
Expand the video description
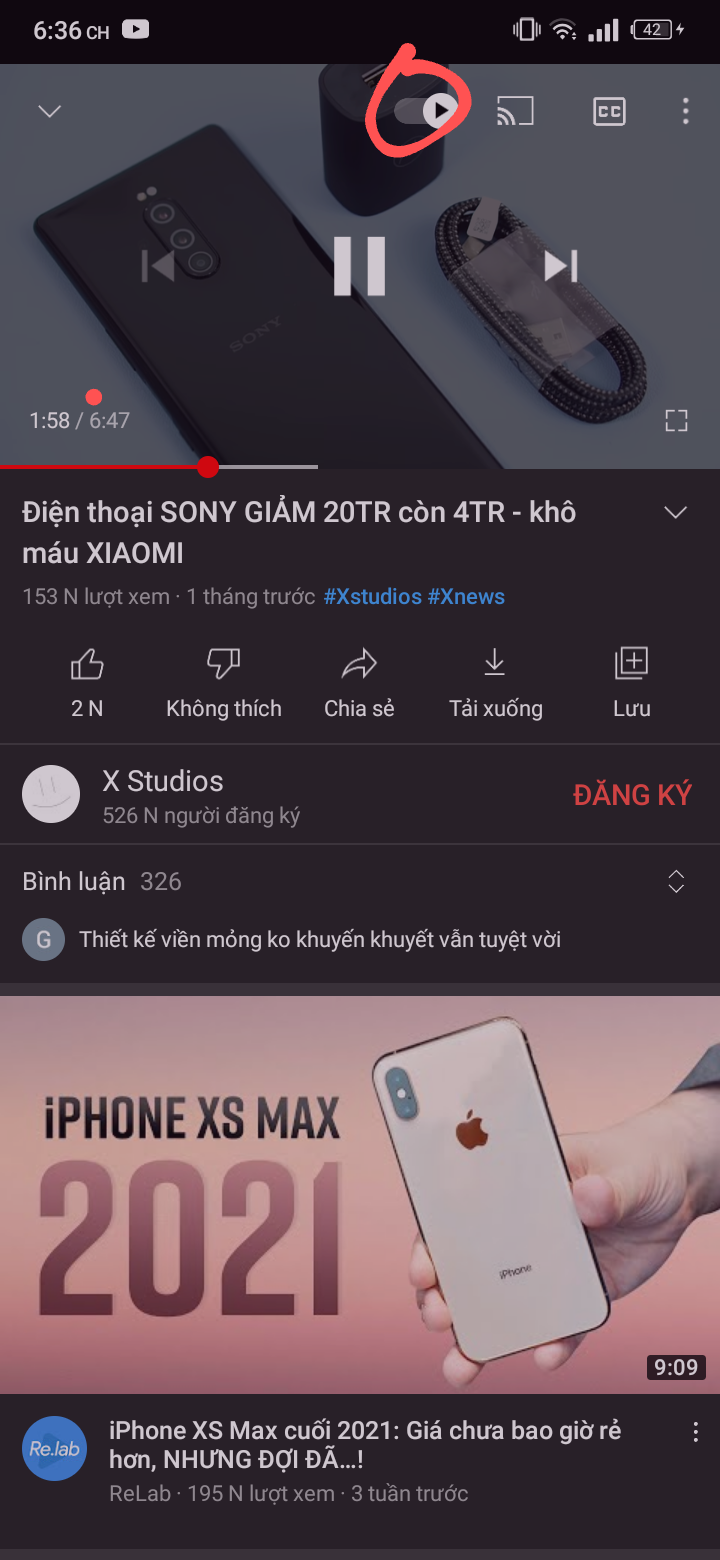coord(676,513)
